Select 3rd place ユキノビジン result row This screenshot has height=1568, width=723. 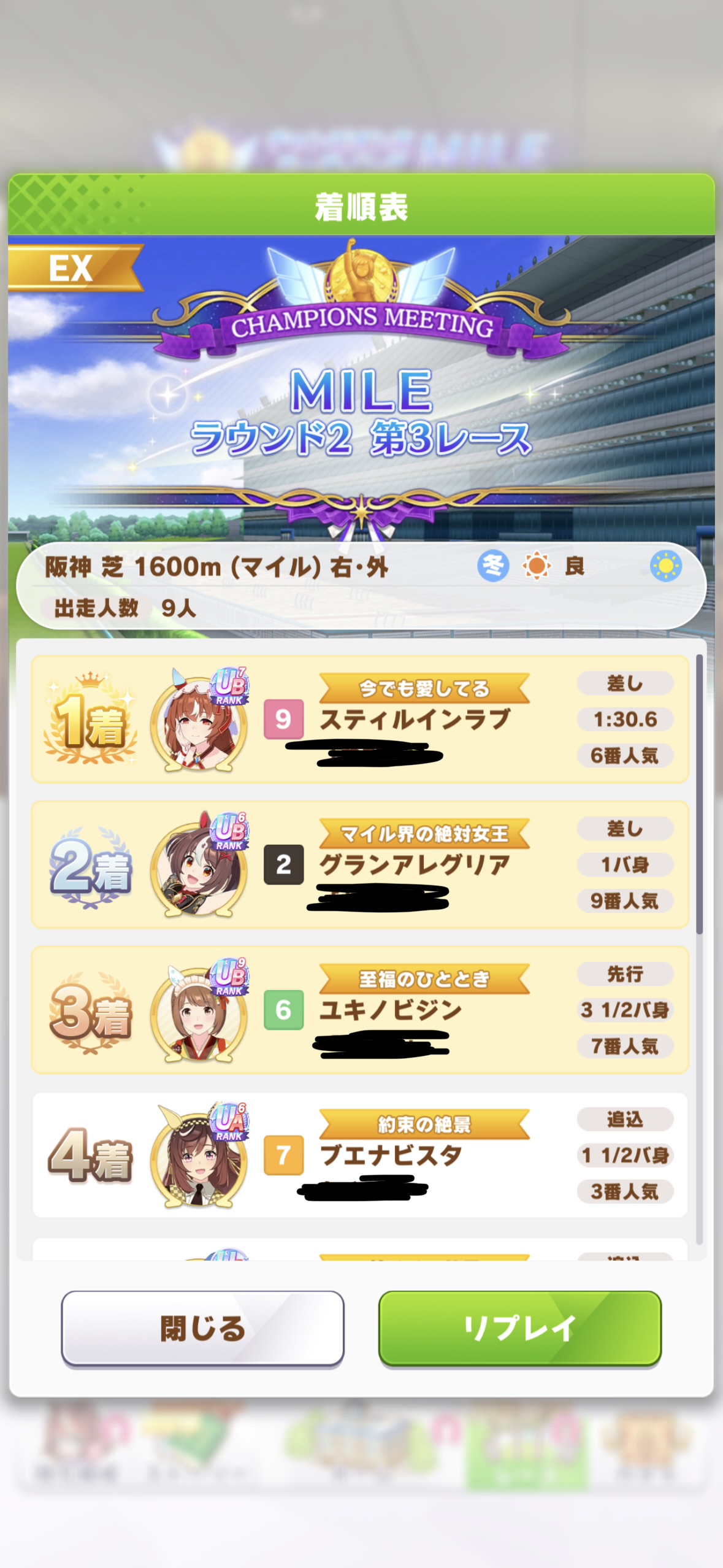360,1010
